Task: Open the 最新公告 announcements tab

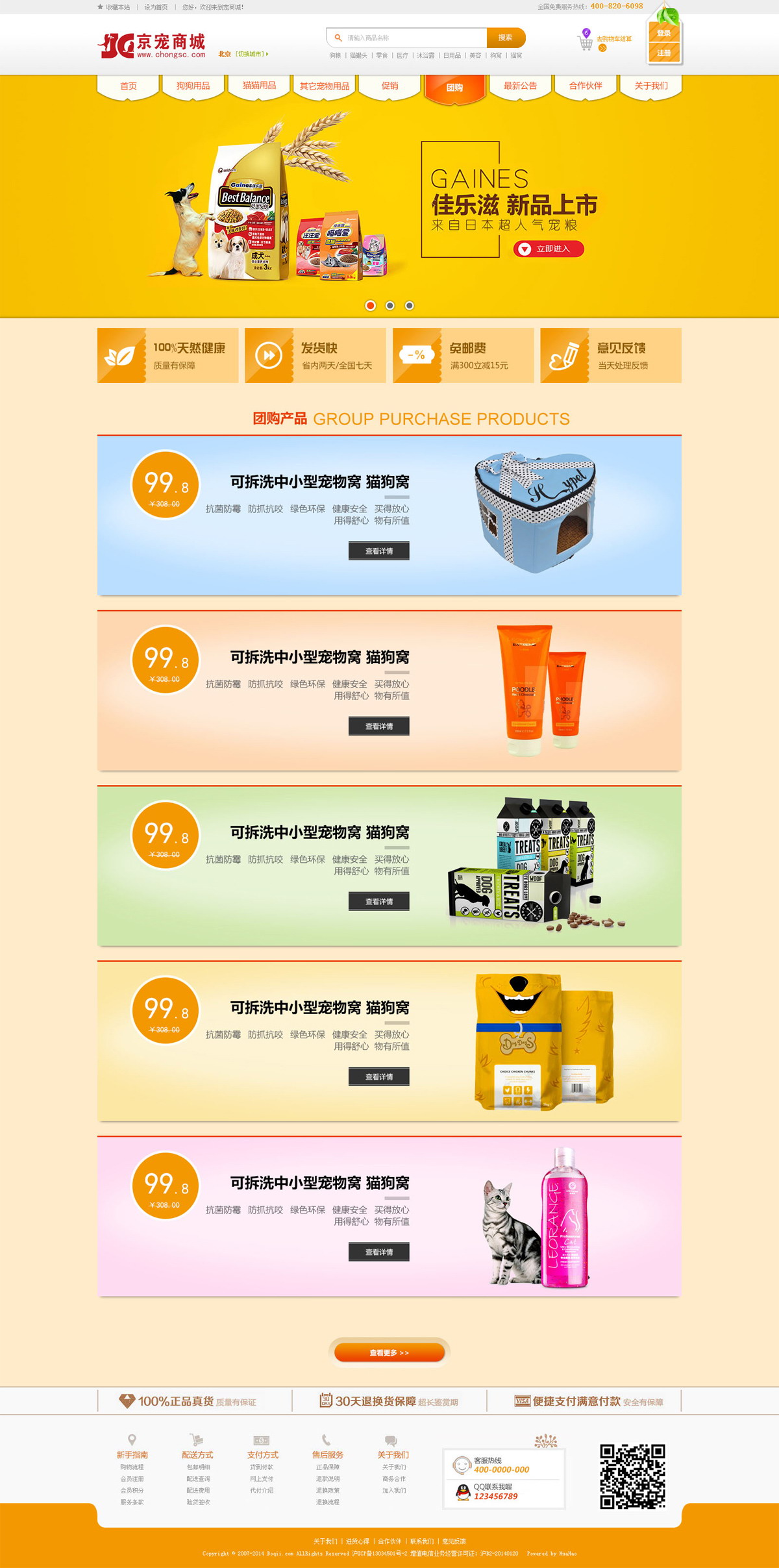Action: [x=520, y=86]
